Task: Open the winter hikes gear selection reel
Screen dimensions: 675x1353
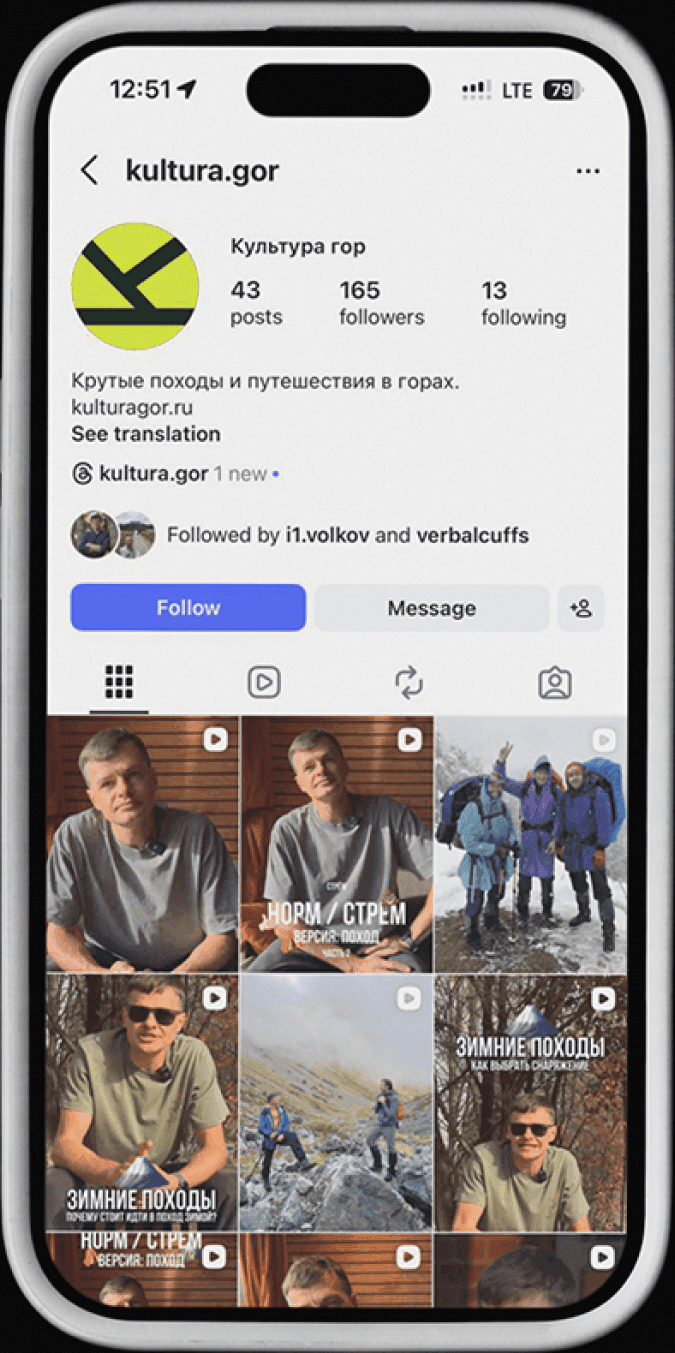Action: 531,1102
